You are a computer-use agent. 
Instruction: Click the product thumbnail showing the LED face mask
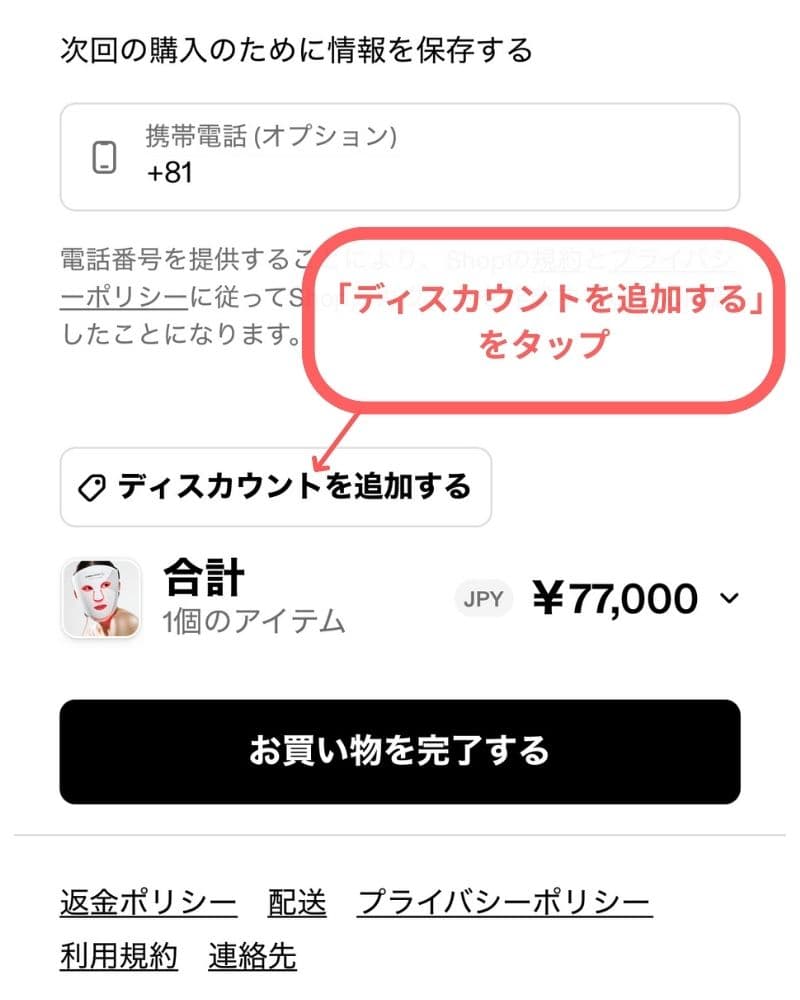click(x=100, y=598)
